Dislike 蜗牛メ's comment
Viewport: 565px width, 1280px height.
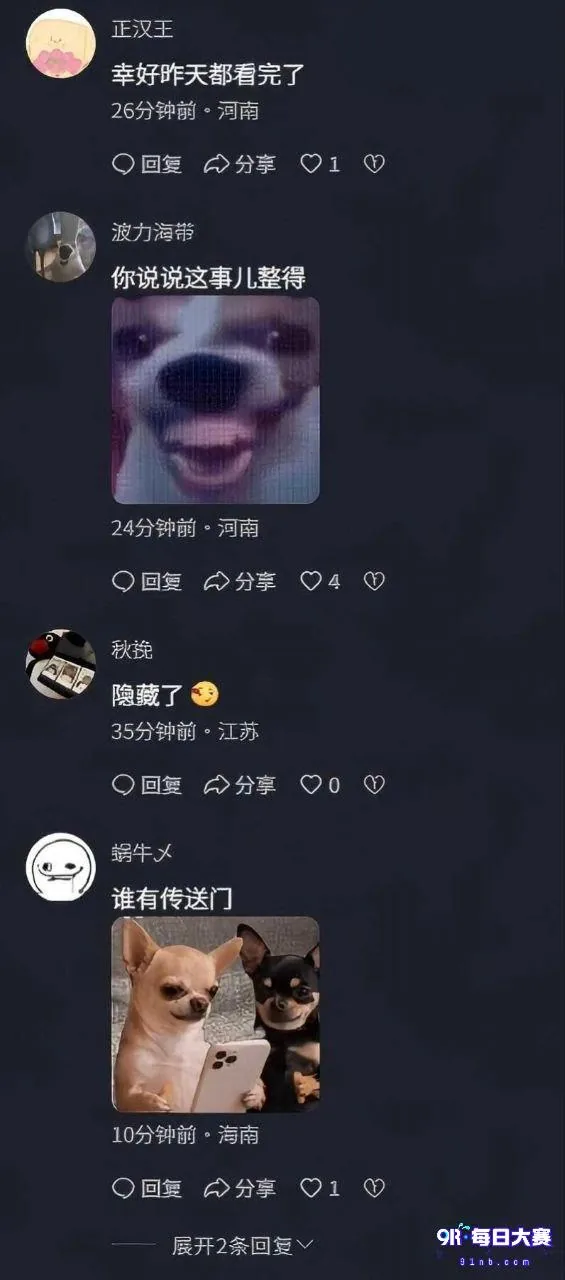374,1188
